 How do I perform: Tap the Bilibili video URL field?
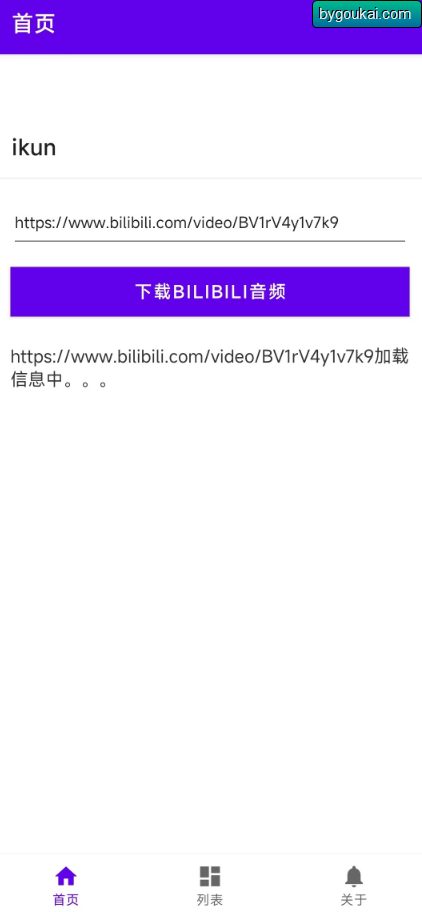(x=210, y=223)
